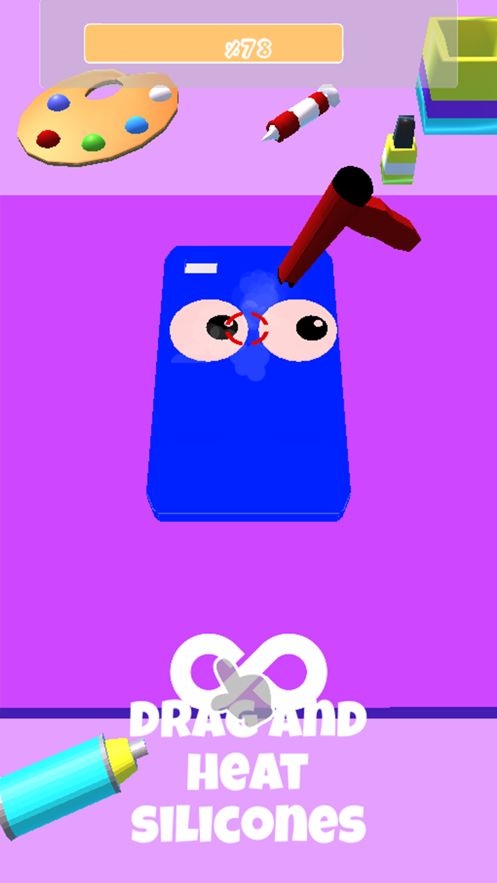Select the cyan spray can
Screen dimensions: 497x883
click(70, 782)
